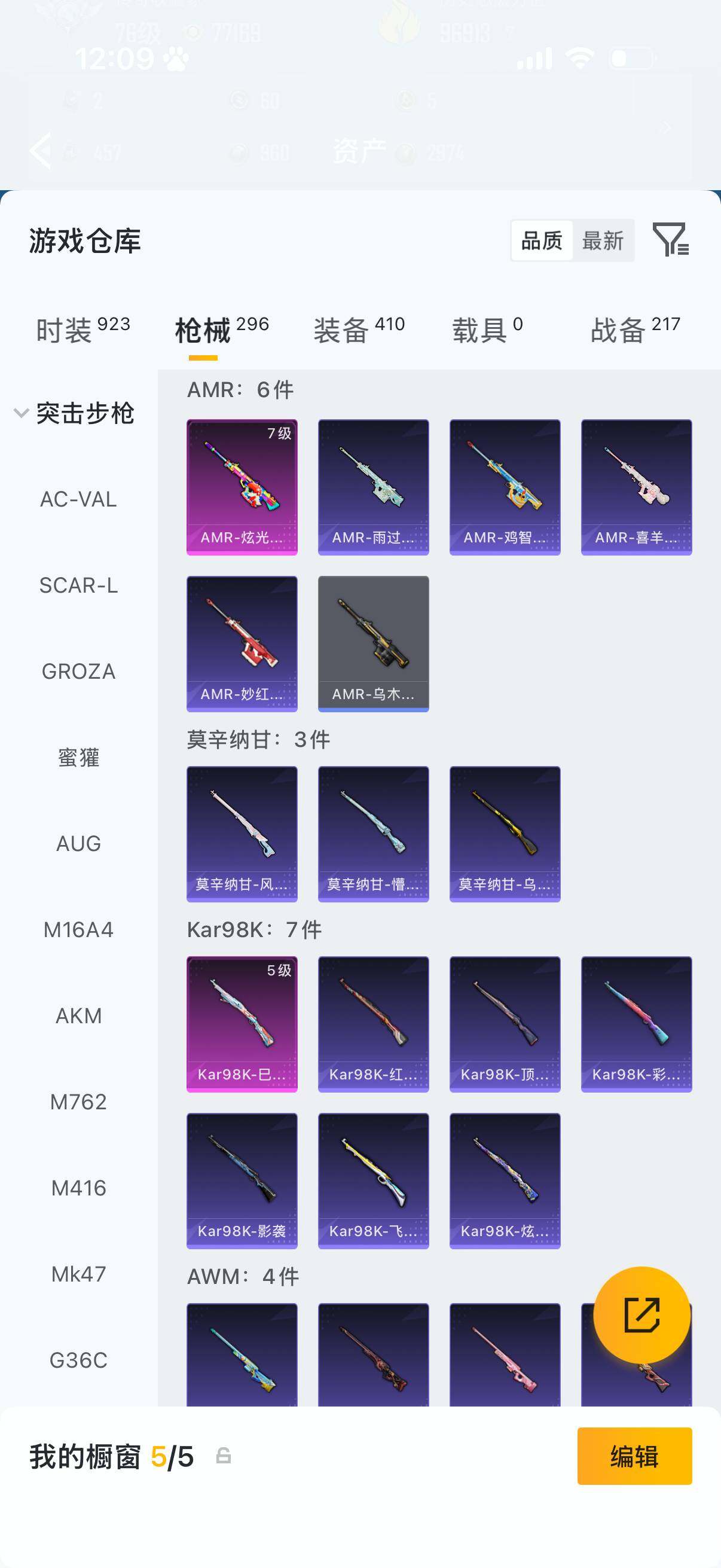Screen dimensions: 721x1568
Task: Go back with the top-left arrow
Action: tap(40, 150)
